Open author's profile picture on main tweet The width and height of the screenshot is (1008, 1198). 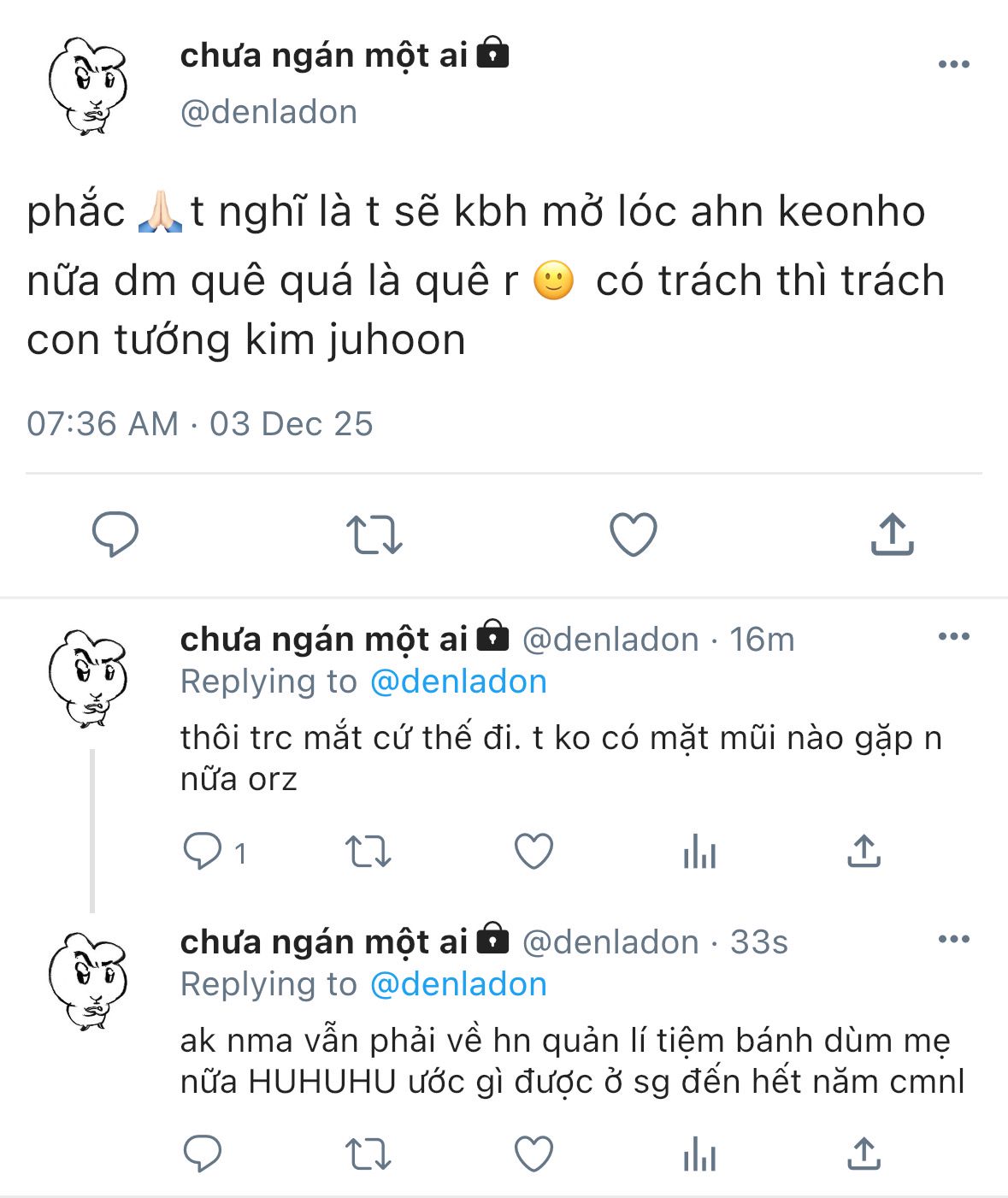coord(88,86)
